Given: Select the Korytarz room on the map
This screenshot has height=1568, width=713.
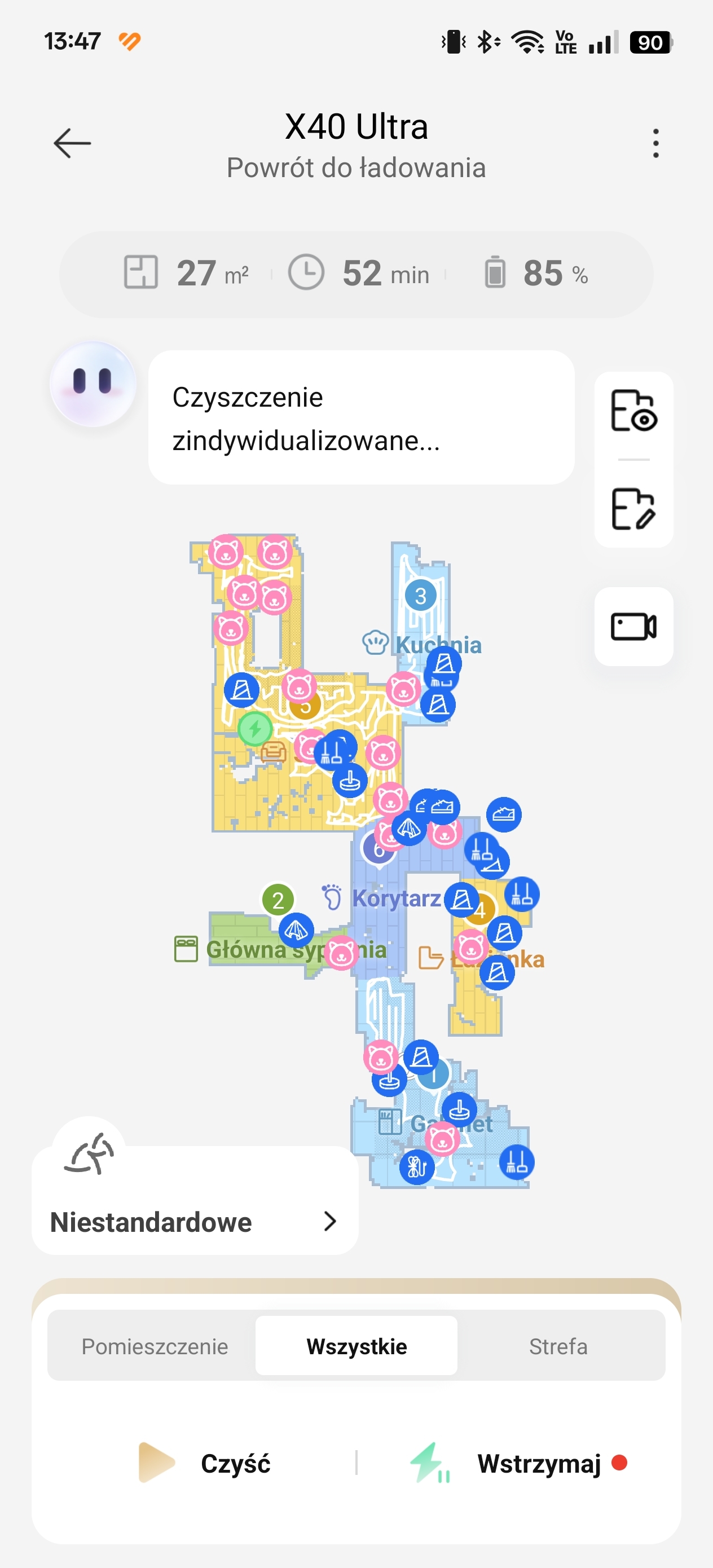Looking at the screenshot, I should point(397,898).
